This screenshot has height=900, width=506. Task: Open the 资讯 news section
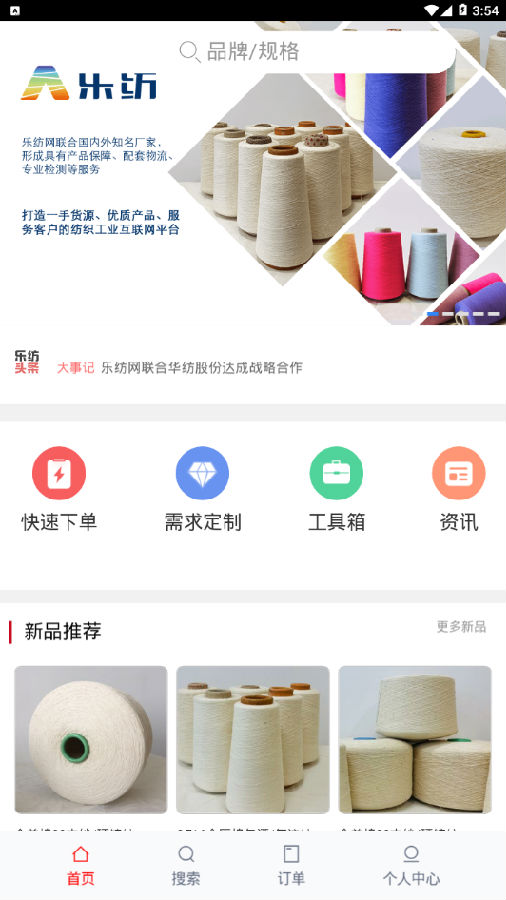click(458, 490)
